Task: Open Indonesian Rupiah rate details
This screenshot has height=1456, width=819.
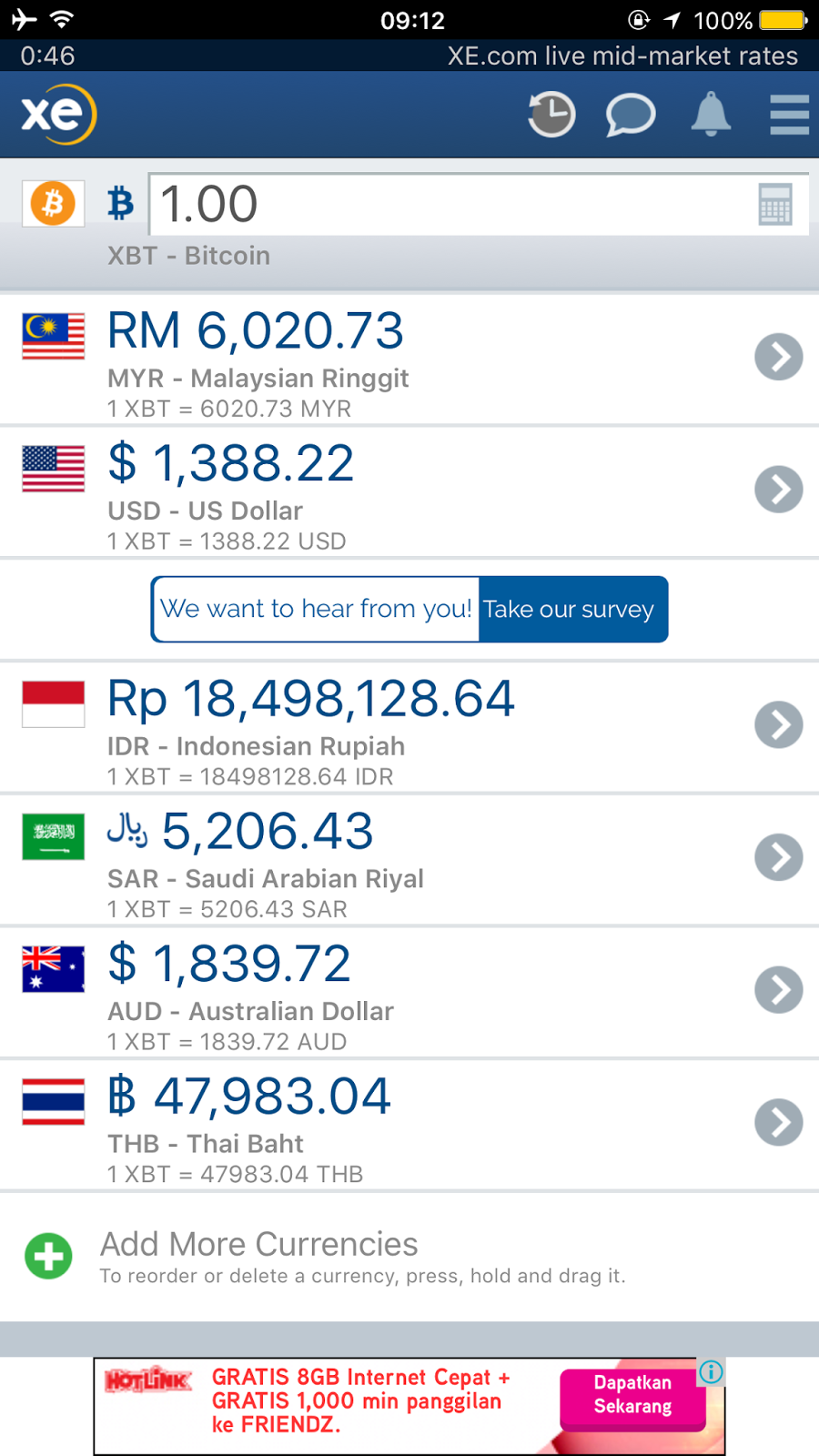Action: coord(779,724)
